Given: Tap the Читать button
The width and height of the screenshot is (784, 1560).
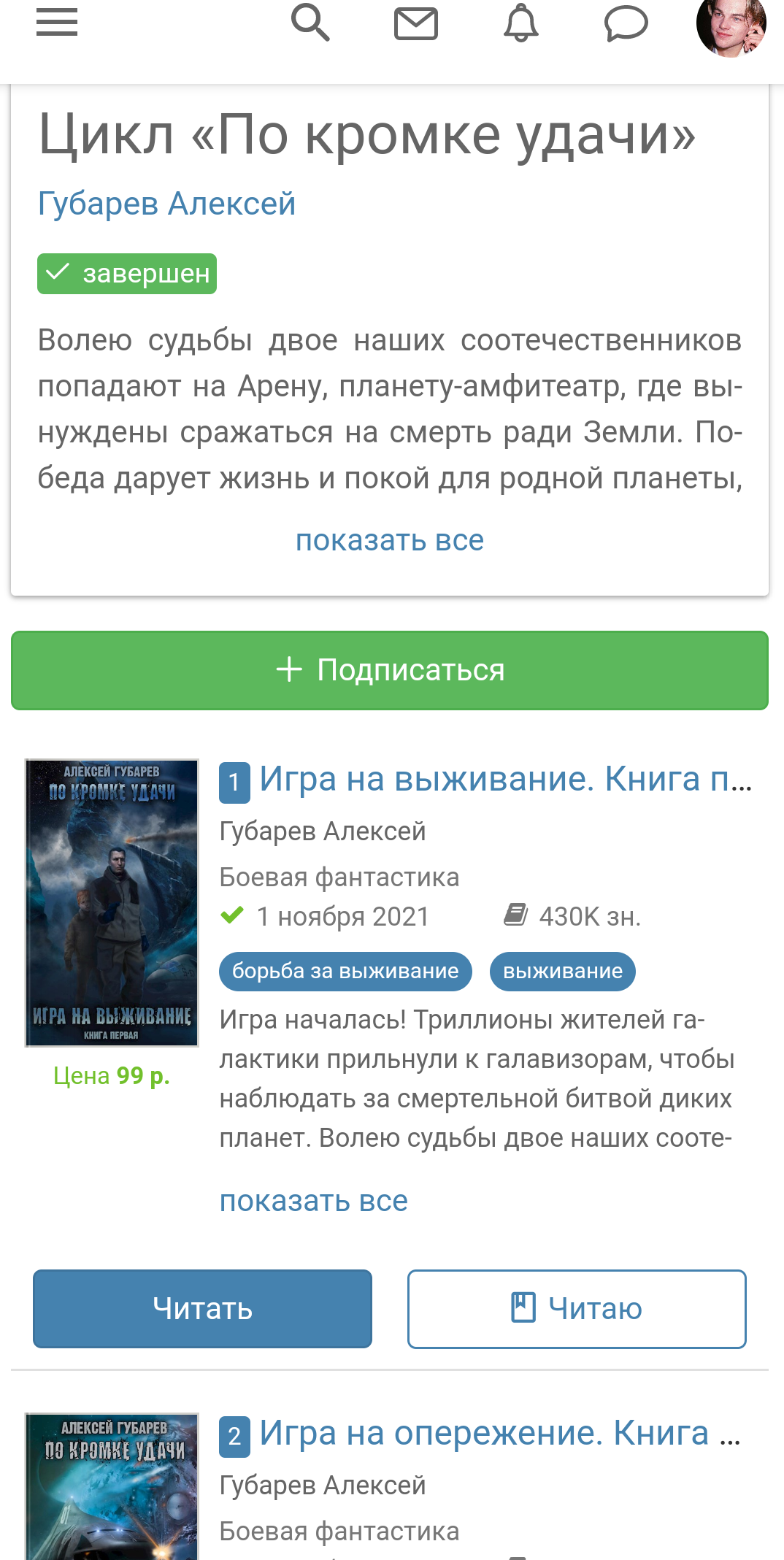Looking at the screenshot, I should coord(202,1309).
